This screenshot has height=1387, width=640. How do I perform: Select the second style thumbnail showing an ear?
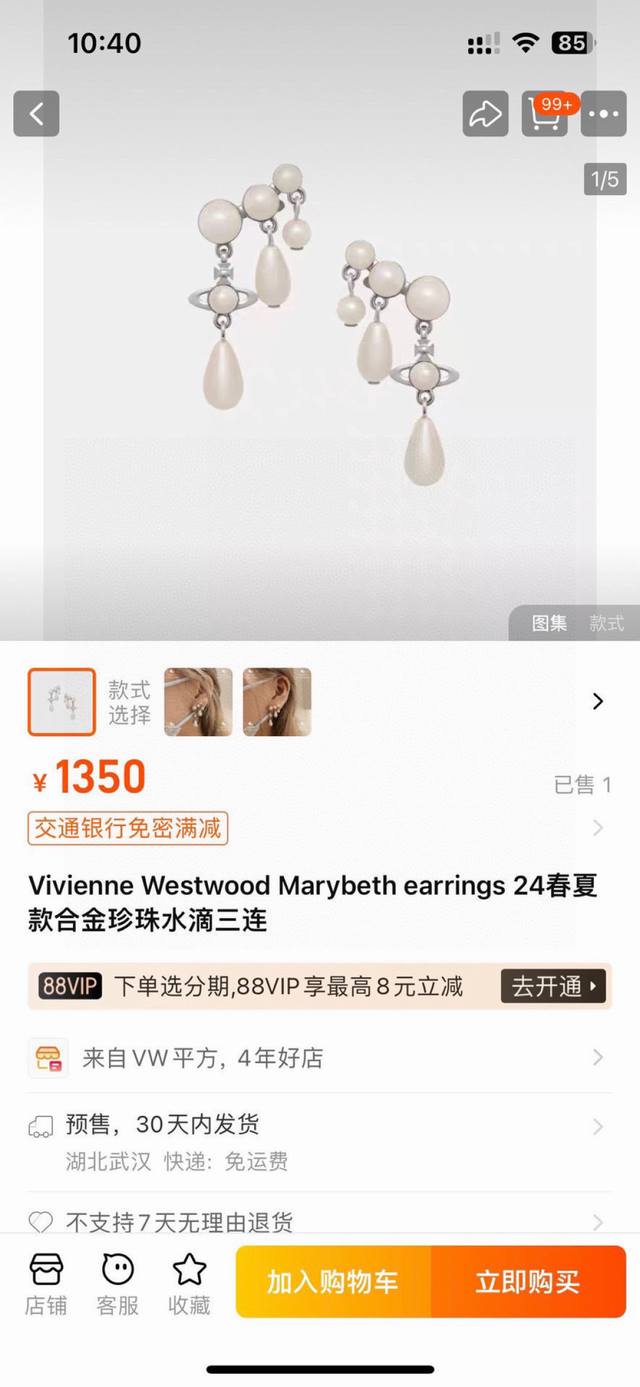[198, 702]
